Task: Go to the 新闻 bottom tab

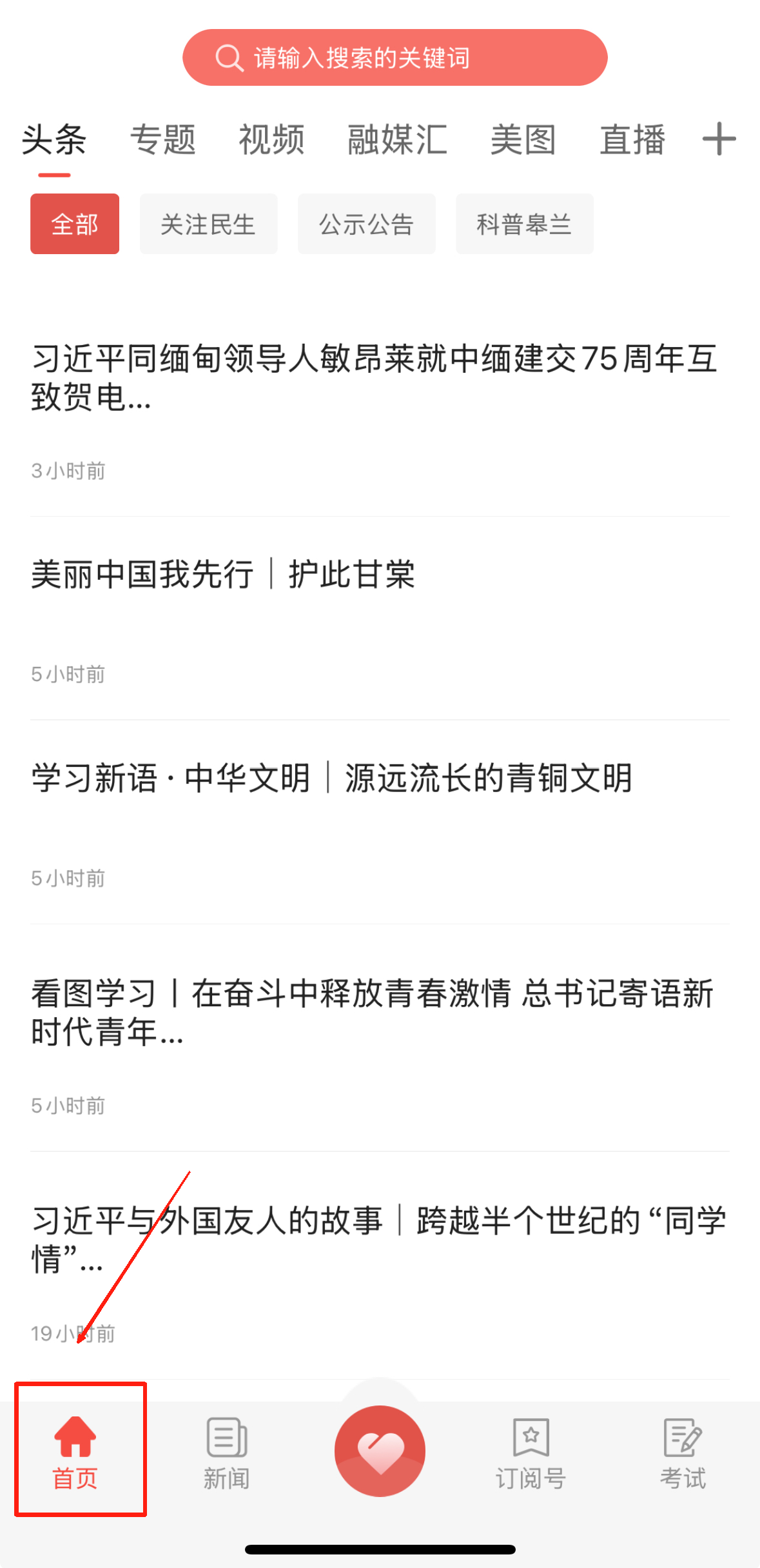Action: click(x=227, y=1453)
